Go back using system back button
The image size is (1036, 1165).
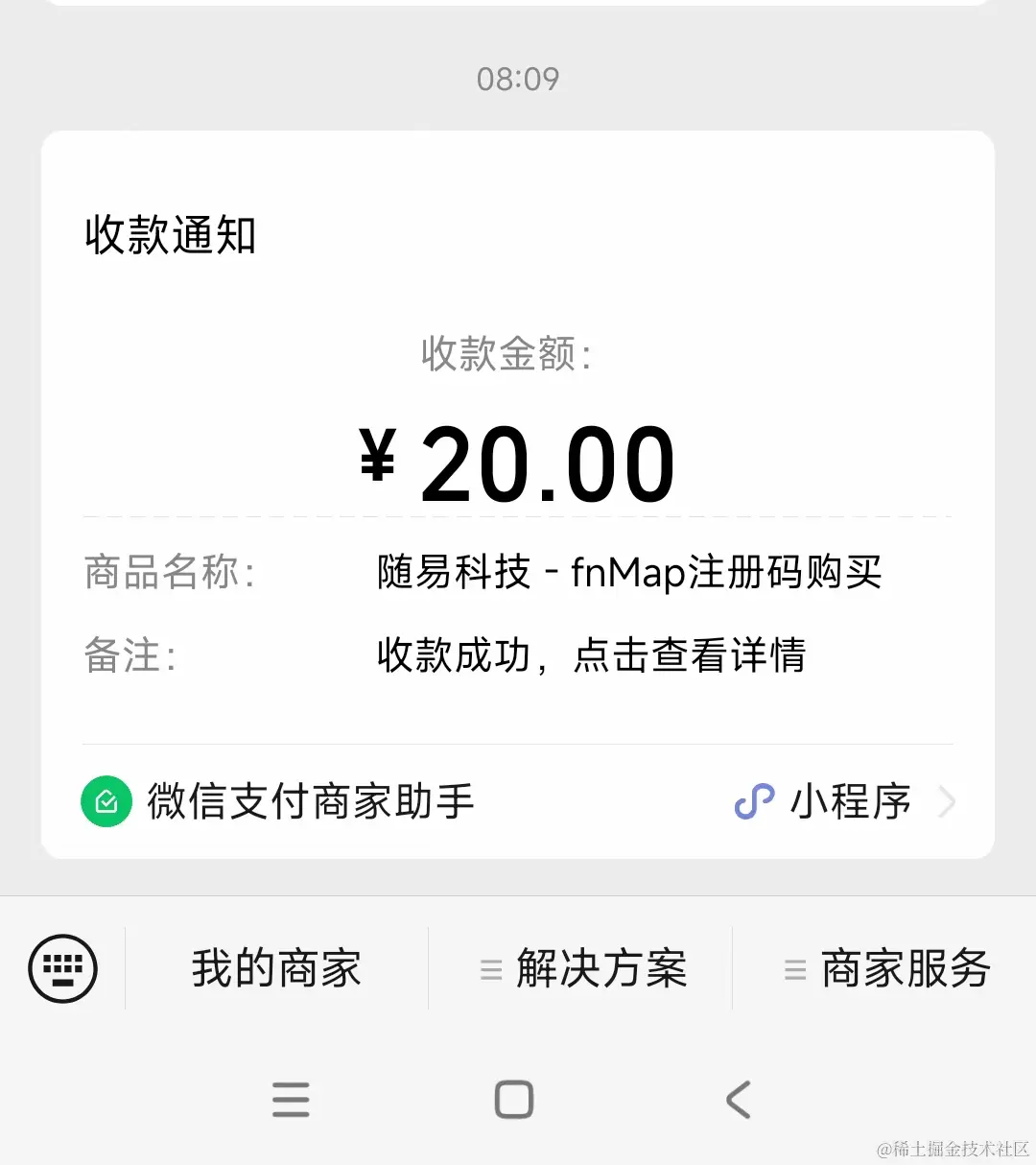[x=738, y=1100]
